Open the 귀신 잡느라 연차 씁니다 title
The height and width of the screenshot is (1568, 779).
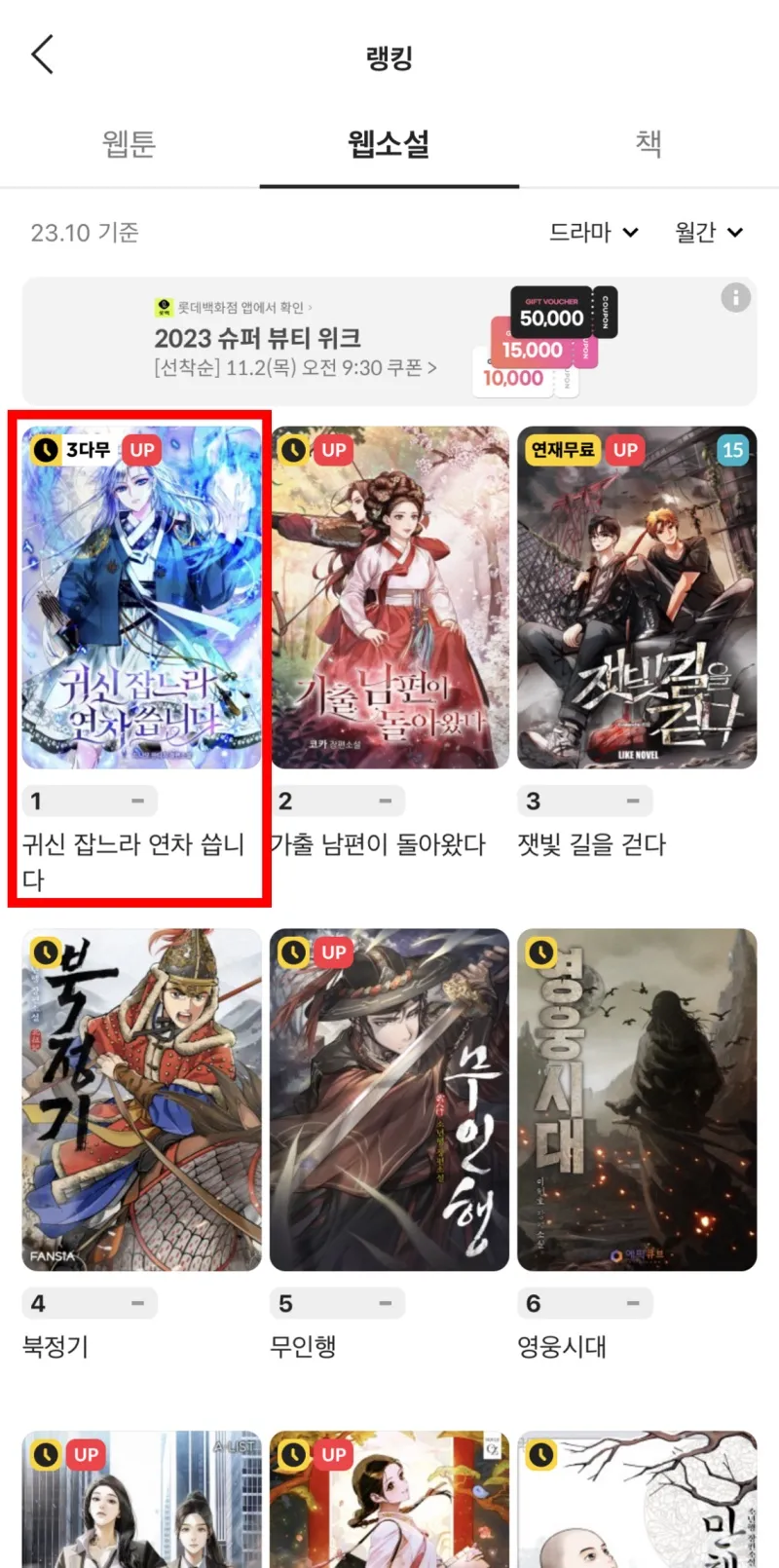click(136, 862)
